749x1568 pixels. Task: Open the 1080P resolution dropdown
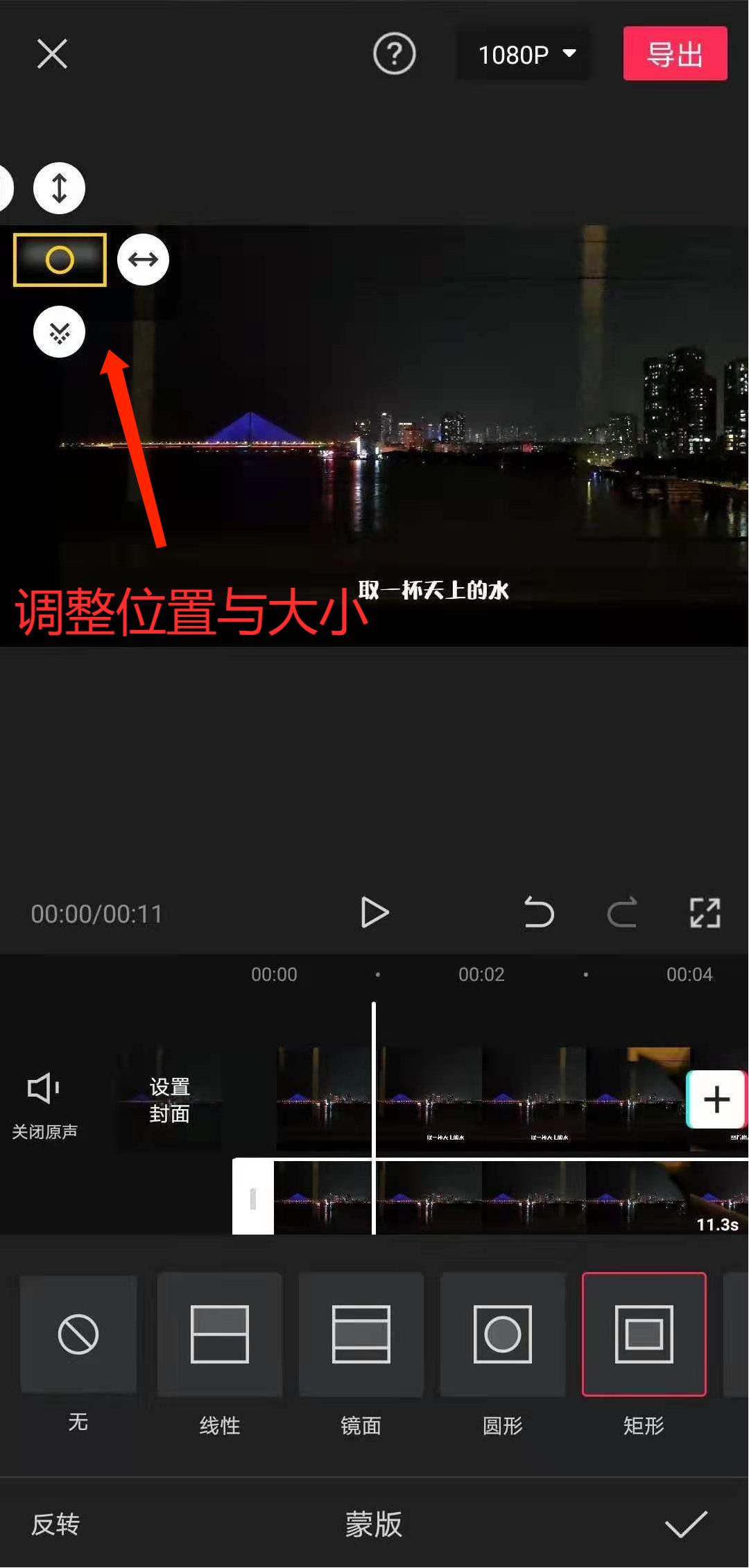pos(522,53)
